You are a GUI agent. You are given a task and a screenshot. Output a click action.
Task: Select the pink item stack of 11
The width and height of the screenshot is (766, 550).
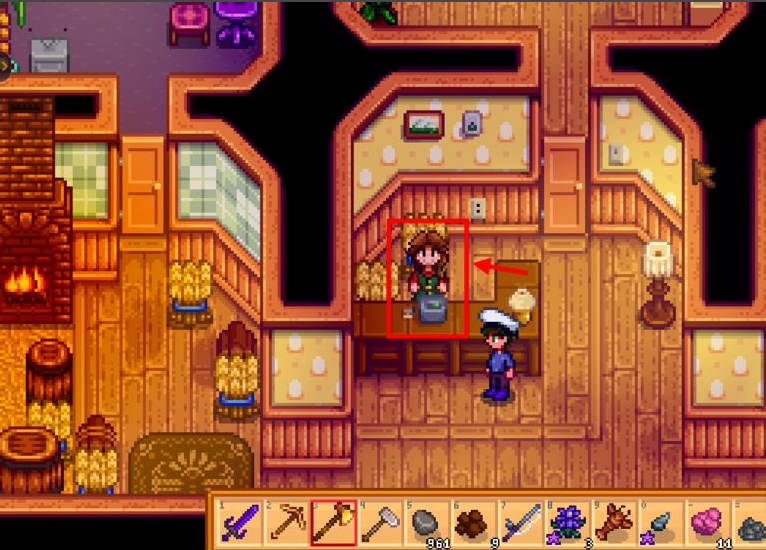pos(708,524)
